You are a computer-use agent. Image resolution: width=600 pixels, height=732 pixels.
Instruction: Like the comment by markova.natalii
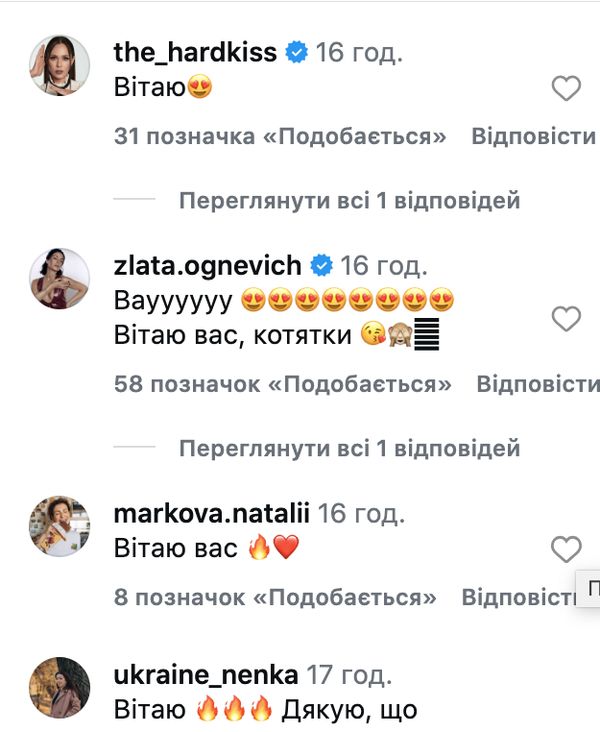coord(566,549)
